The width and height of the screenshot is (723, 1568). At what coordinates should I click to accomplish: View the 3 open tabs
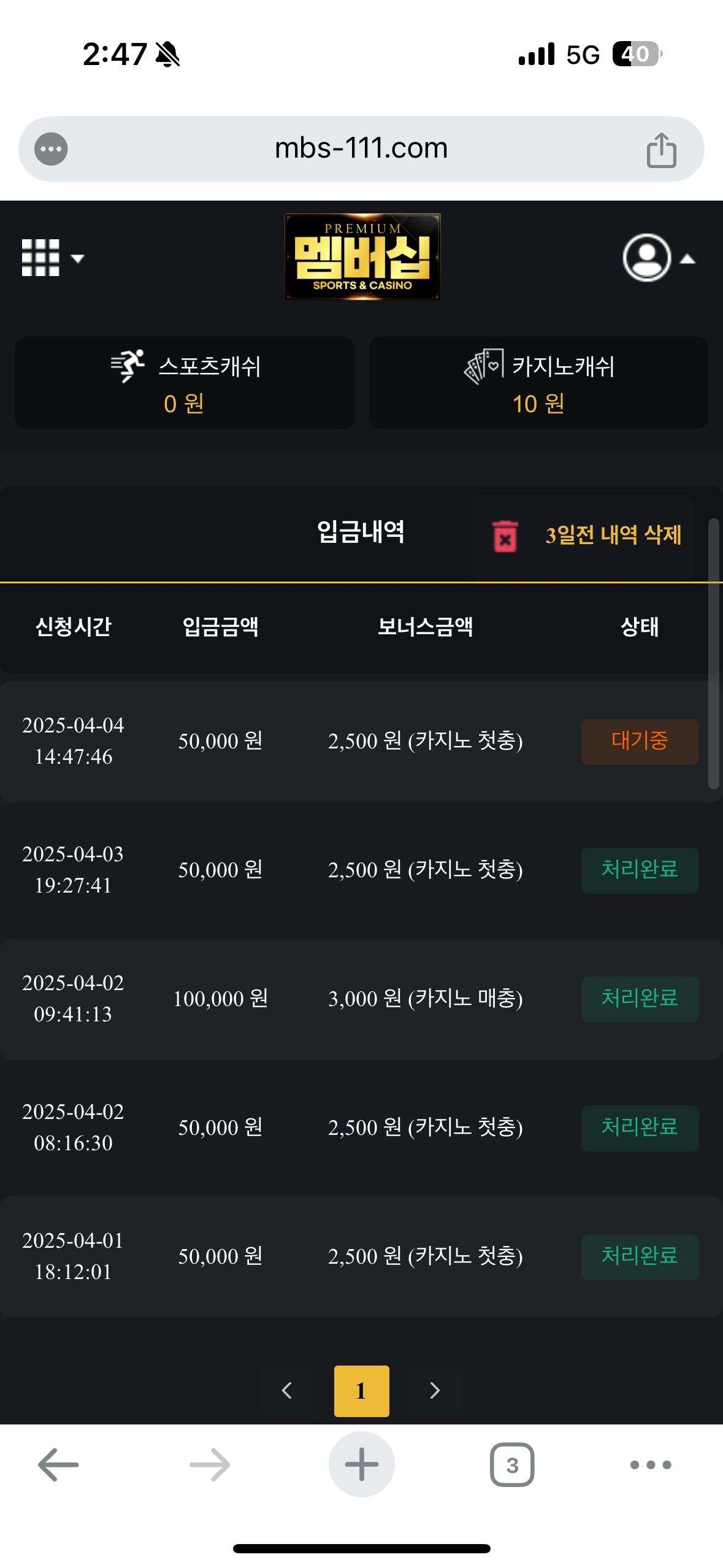pyautogui.click(x=512, y=1464)
